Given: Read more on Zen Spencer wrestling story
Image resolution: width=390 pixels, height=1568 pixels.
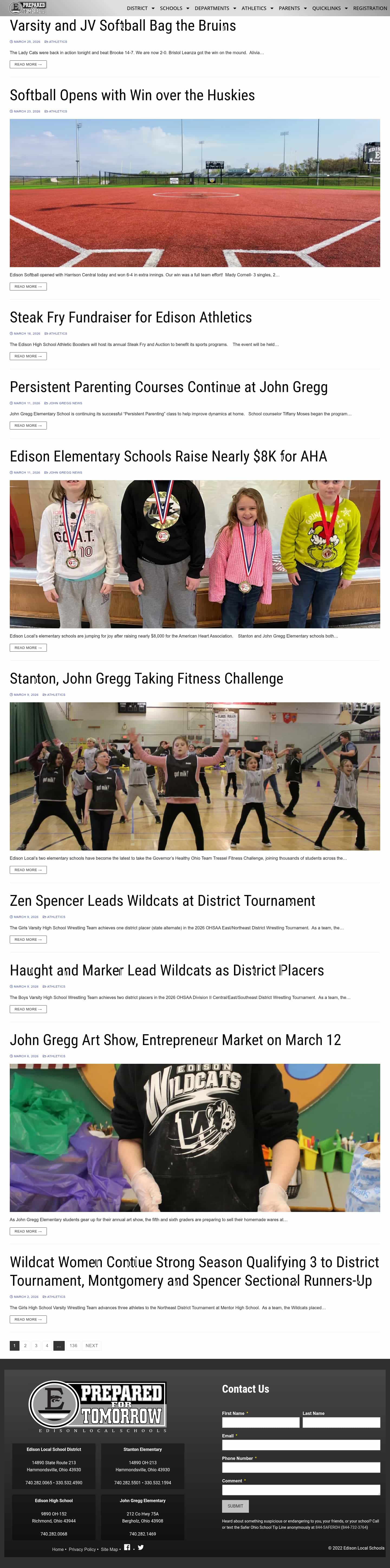Looking at the screenshot, I should (x=28, y=939).
